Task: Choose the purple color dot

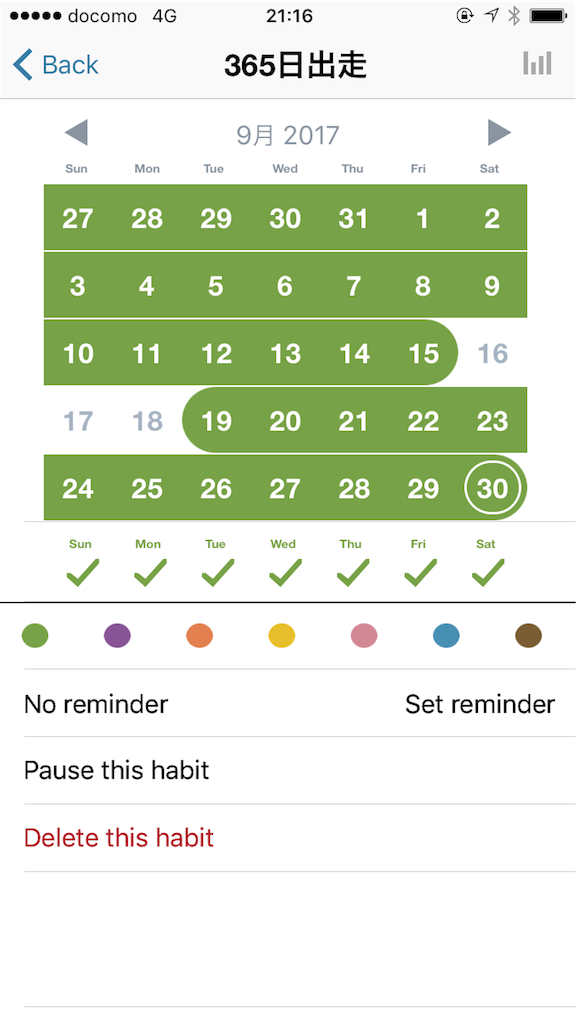Action: coord(118,635)
